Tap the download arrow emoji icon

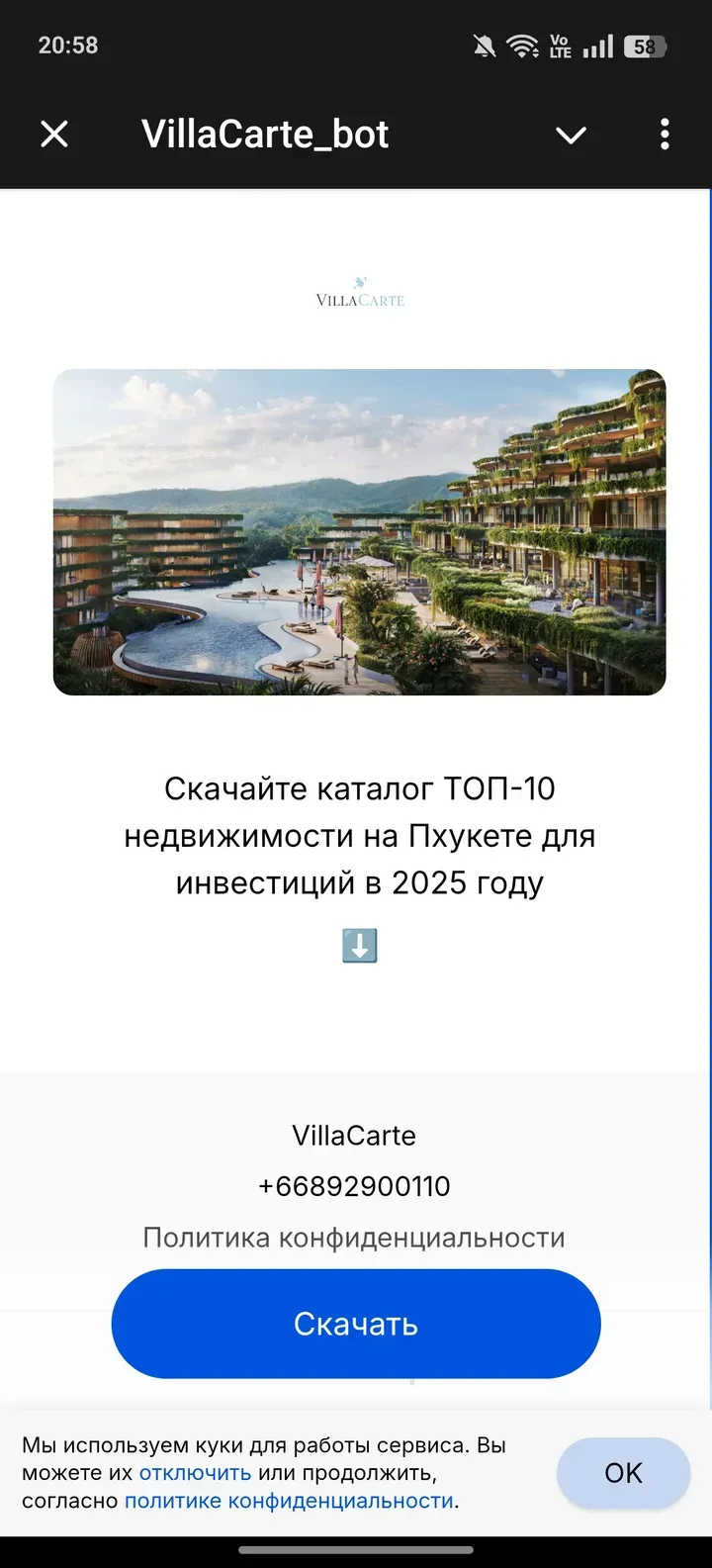[x=359, y=945]
